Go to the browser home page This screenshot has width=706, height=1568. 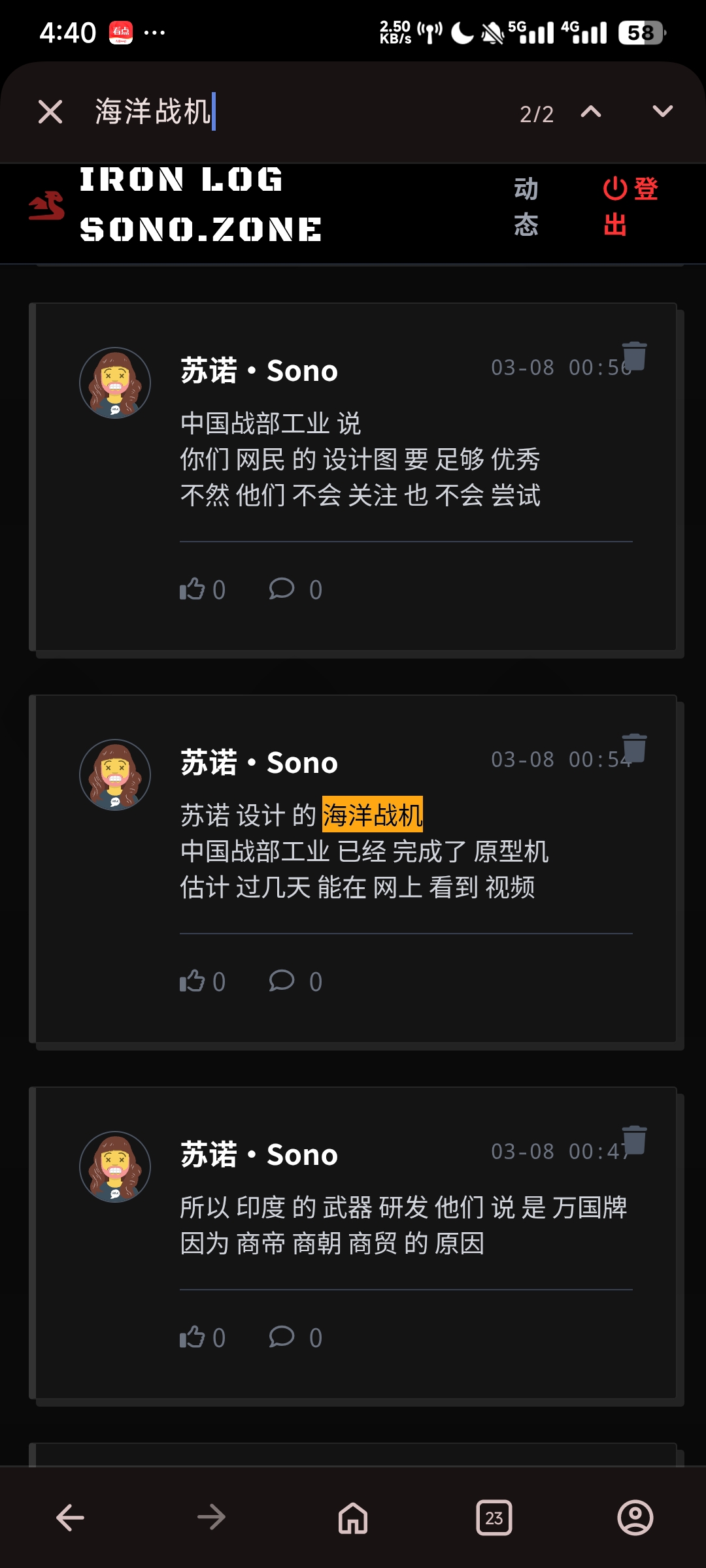[x=353, y=1517]
